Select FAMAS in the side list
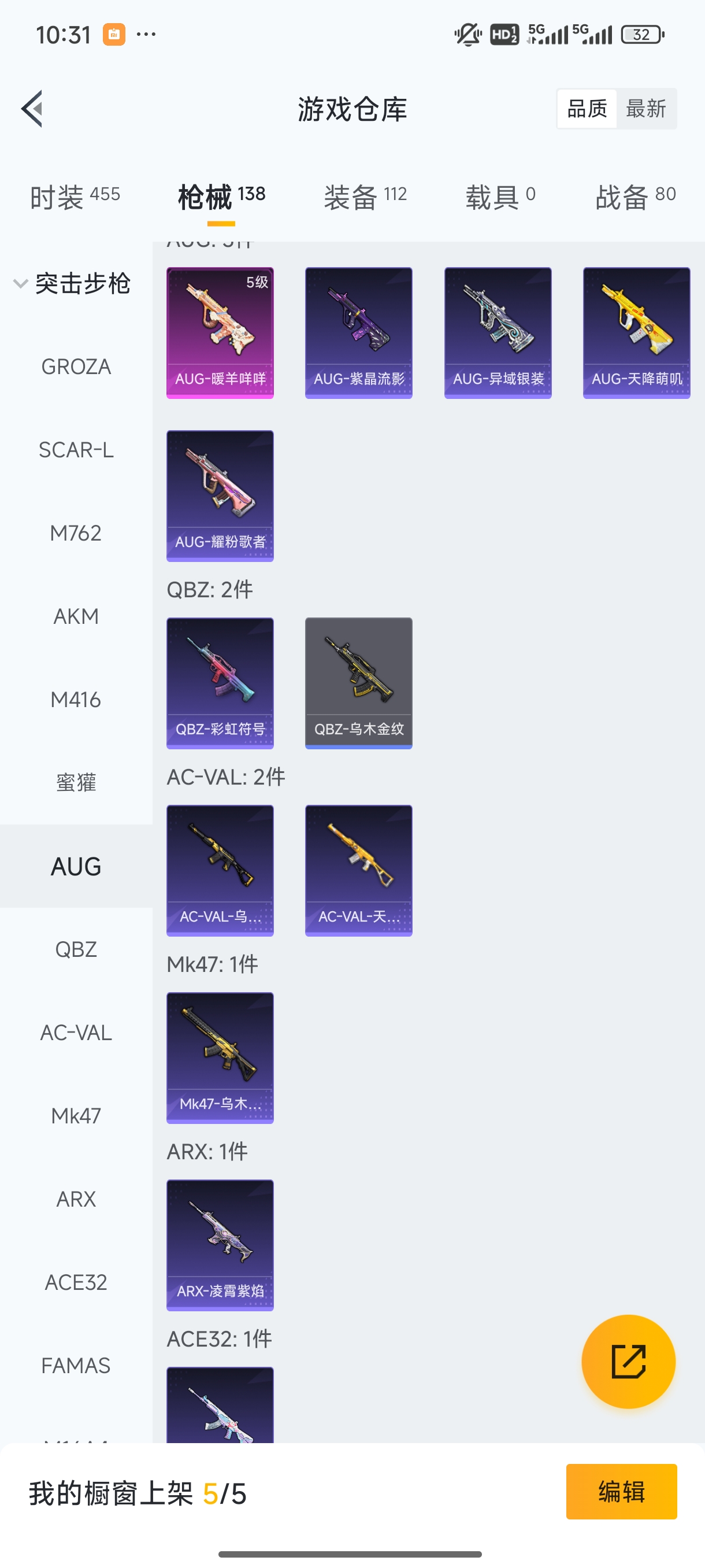 click(76, 1365)
